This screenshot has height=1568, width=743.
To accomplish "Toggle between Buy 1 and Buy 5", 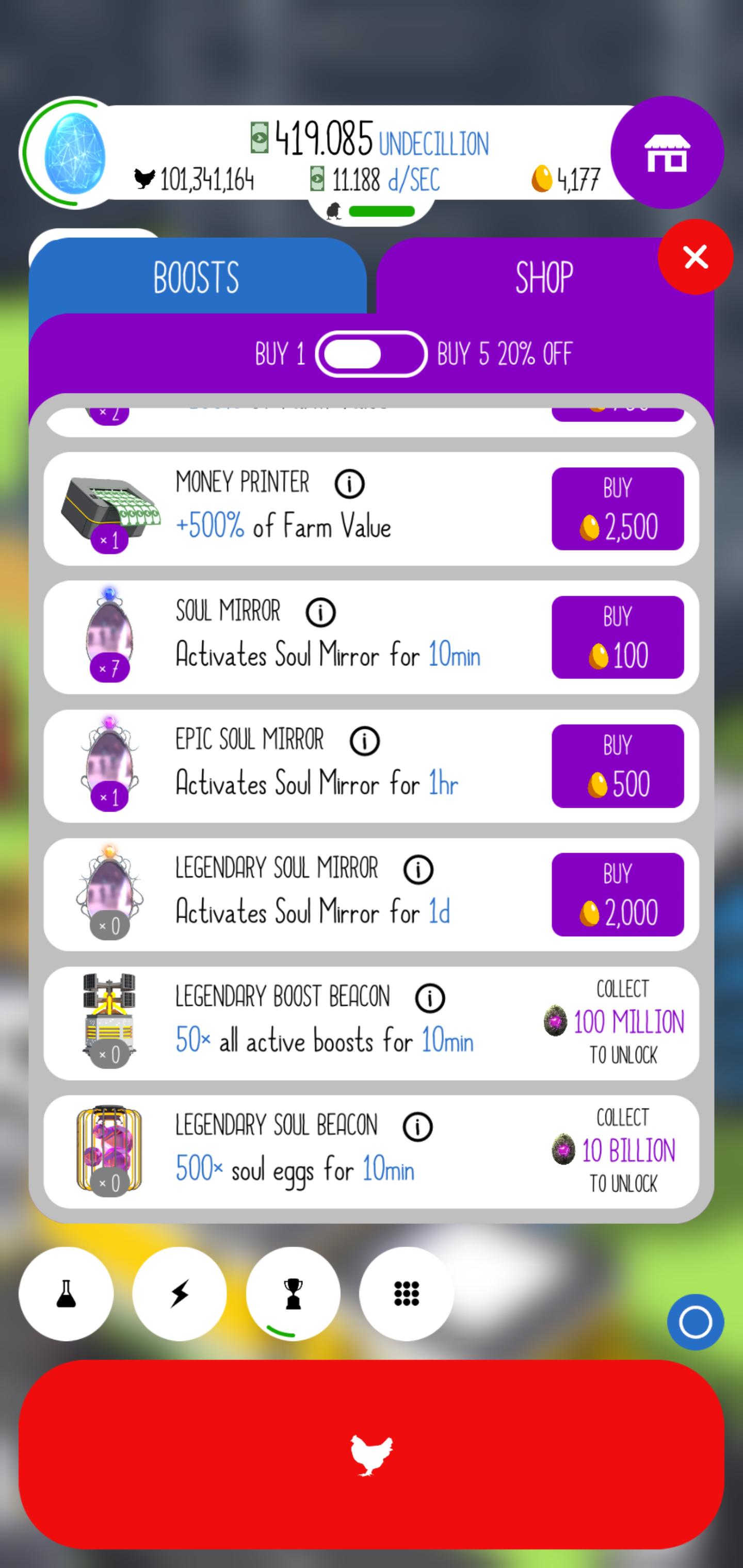I will 370,354.
